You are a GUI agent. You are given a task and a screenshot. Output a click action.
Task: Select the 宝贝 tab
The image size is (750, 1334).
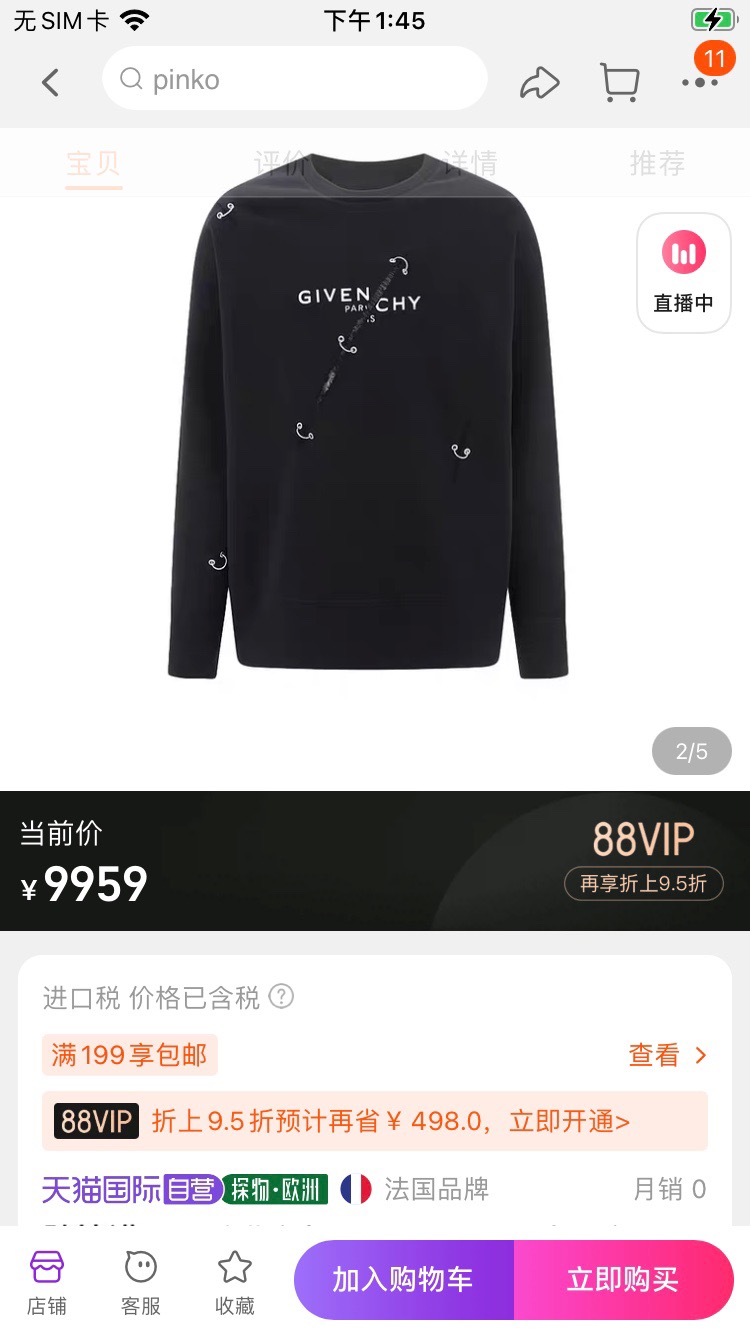tap(94, 163)
